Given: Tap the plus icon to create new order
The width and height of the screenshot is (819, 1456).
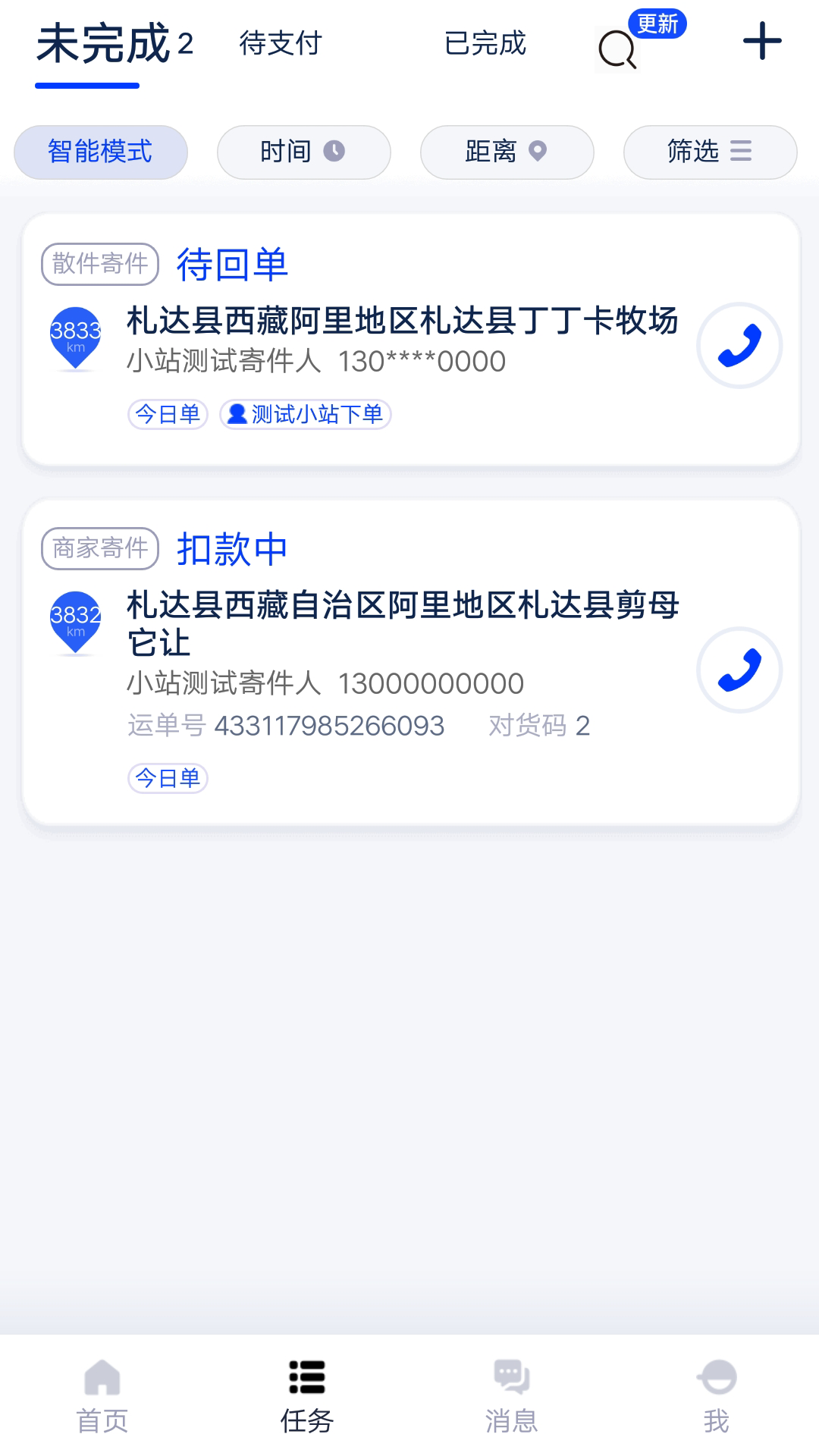Looking at the screenshot, I should tap(763, 43).
